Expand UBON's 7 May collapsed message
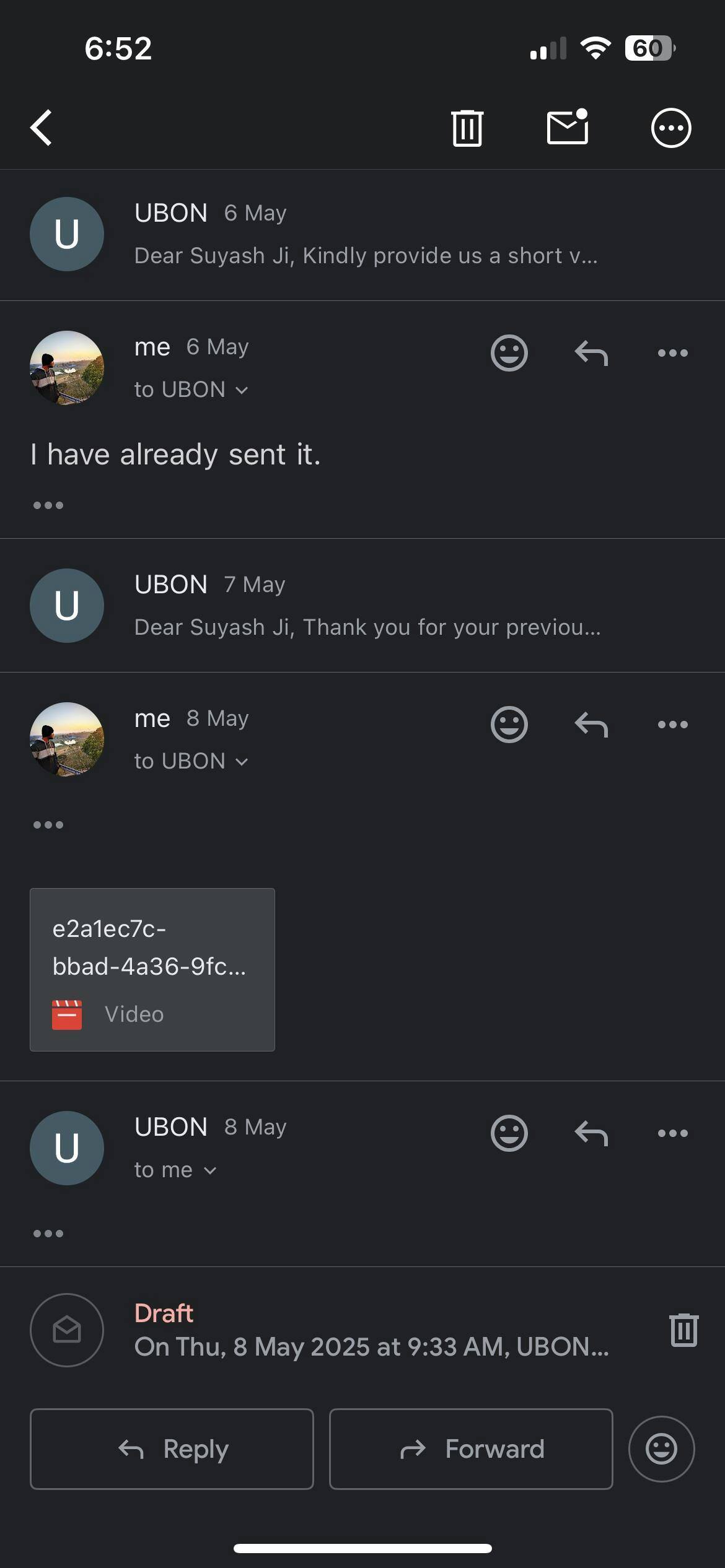 point(366,607)
